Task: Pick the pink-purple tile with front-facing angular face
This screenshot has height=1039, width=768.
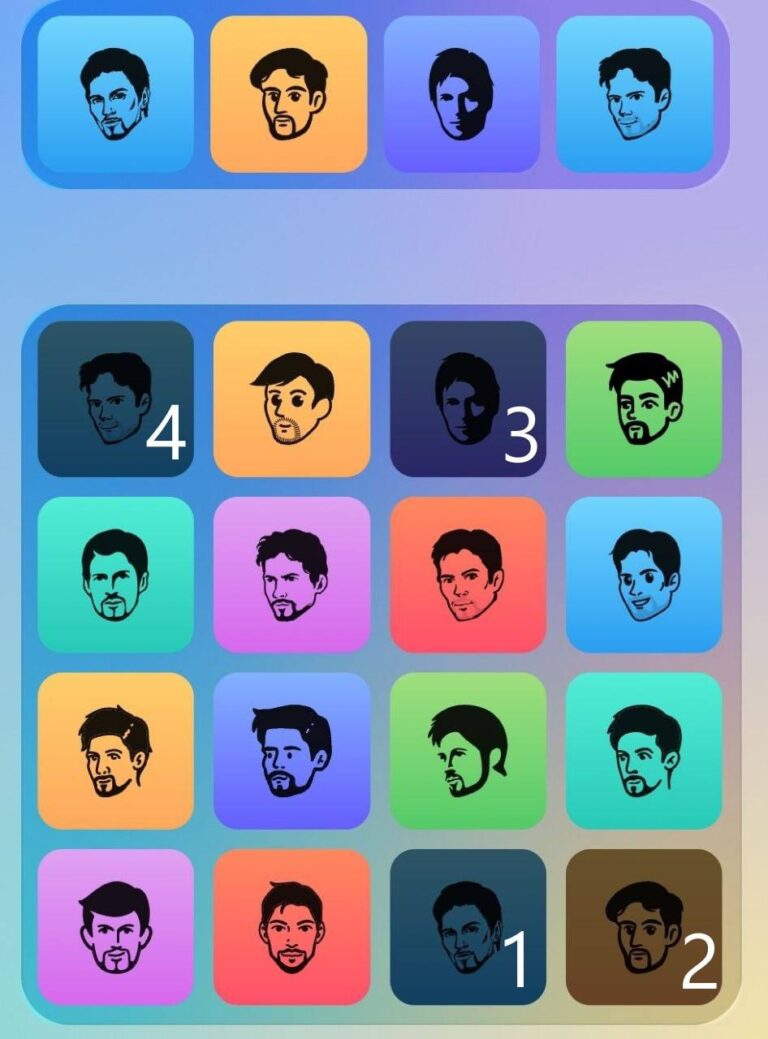Action: point(115,927)
